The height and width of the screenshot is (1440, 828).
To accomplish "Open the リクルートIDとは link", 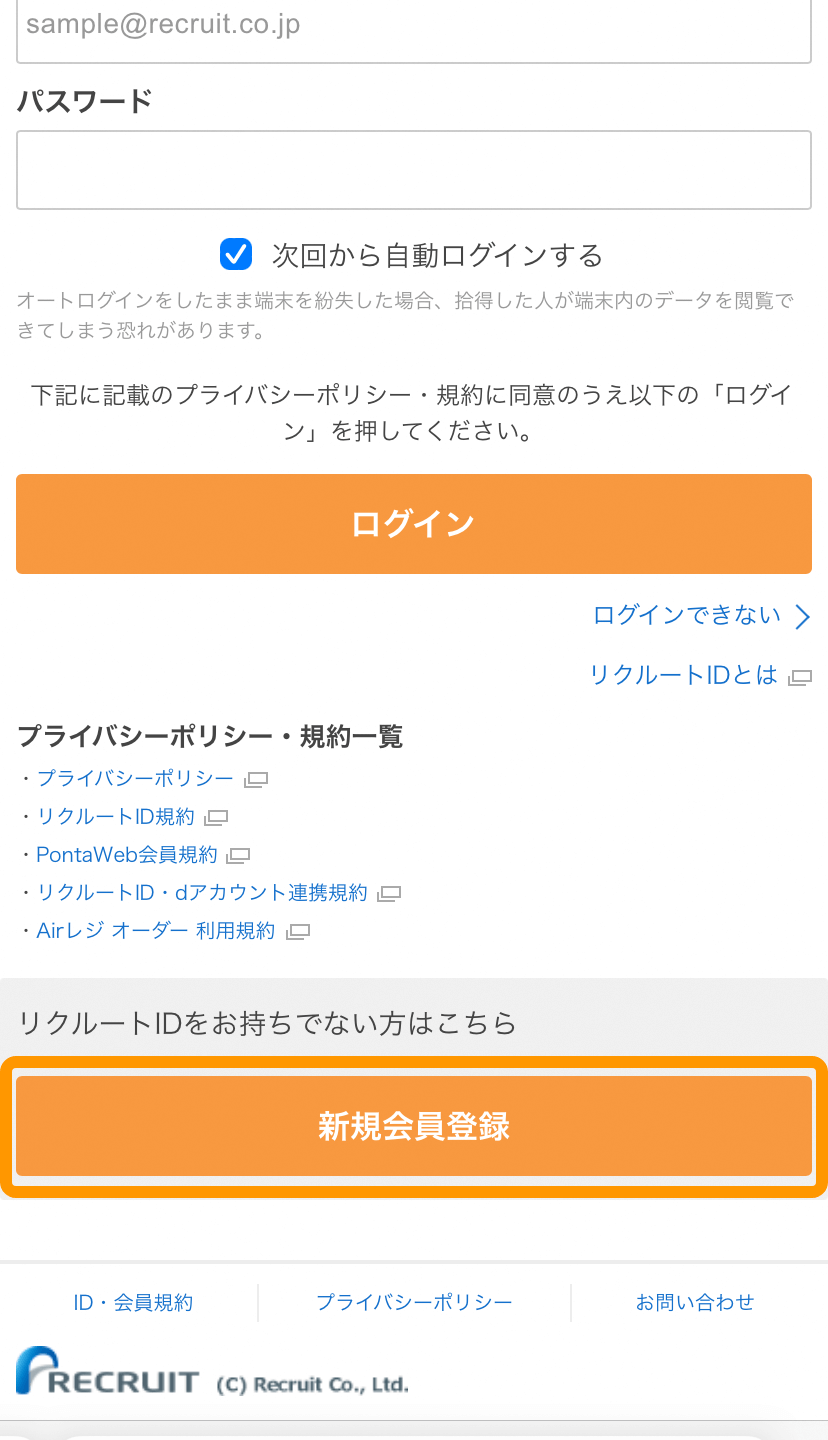I will click(684, 676).
